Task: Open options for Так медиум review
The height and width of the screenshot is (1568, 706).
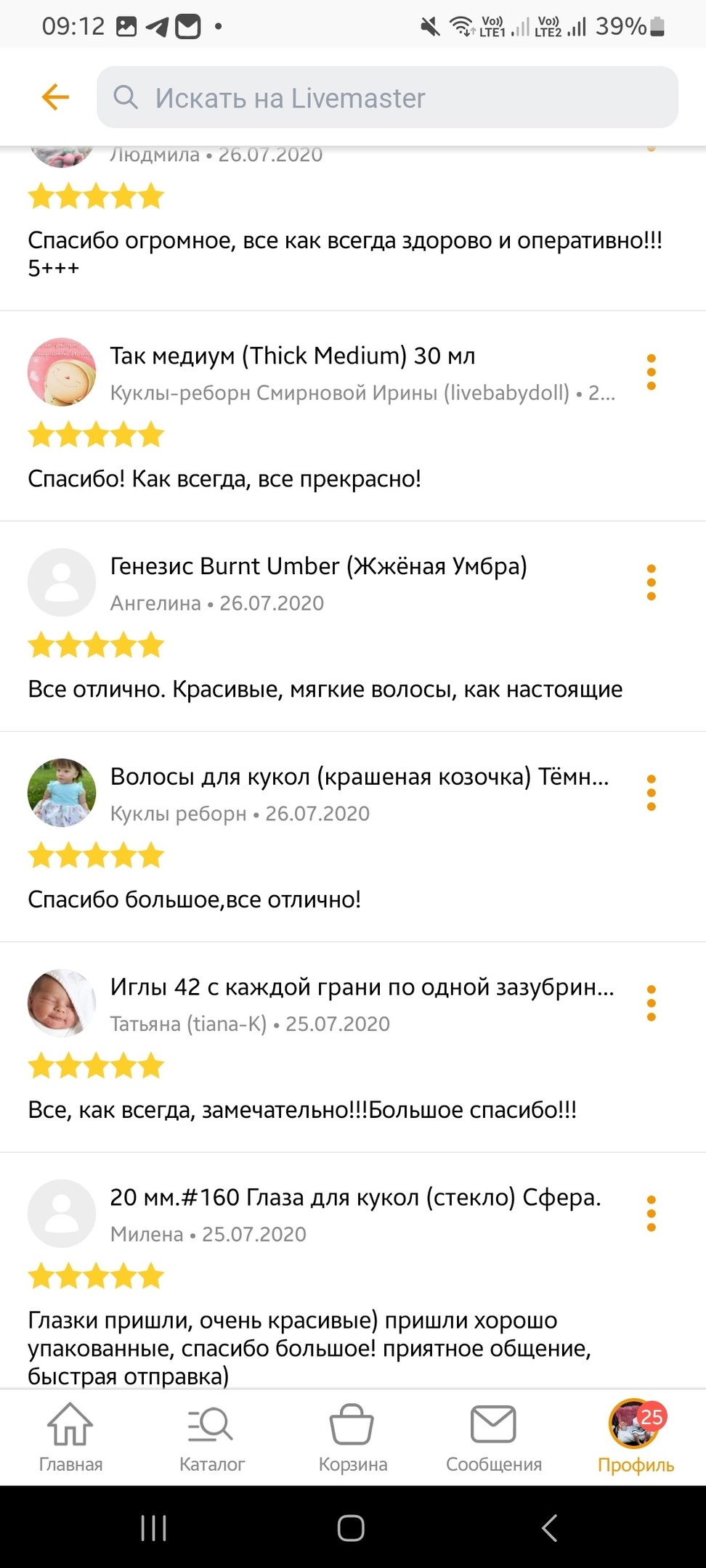Action: pos(651,372)
